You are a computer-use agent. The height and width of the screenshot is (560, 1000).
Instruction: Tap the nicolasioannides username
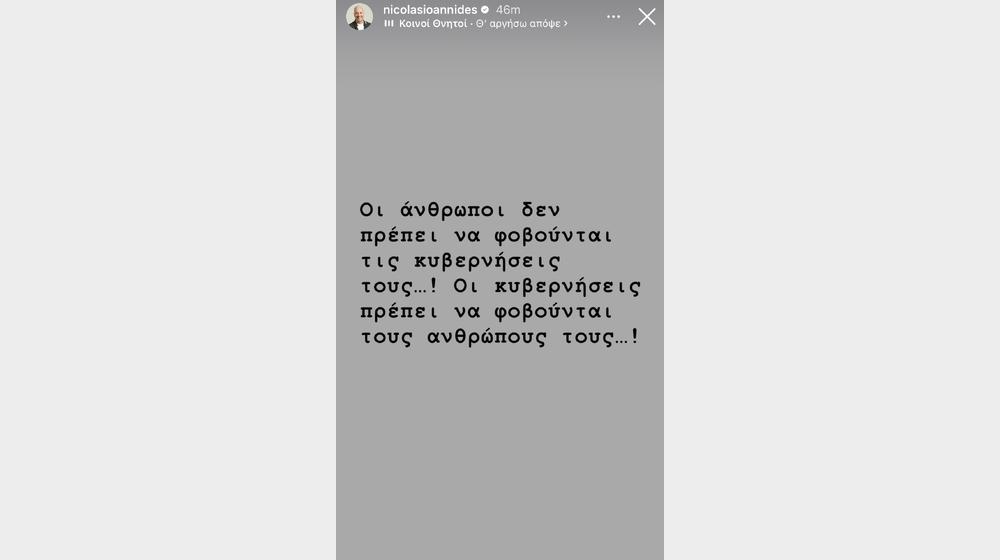tap(430, 9)
